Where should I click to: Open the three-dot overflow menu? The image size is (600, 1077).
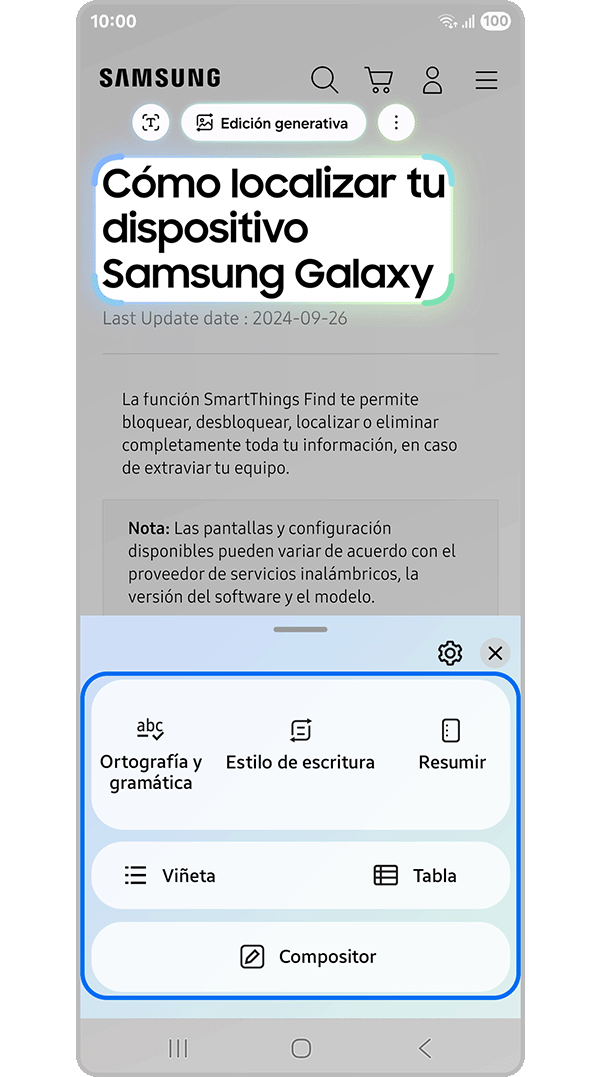pos(397,123)
